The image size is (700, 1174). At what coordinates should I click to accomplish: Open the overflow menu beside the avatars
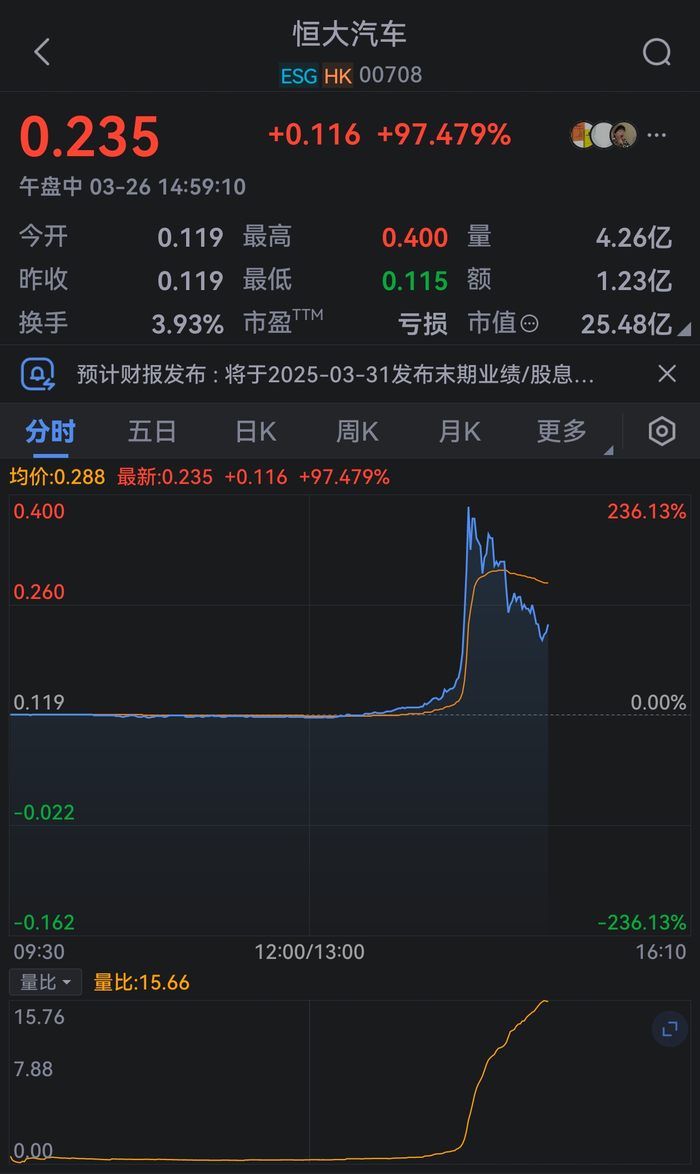click(x=657, y=135)
